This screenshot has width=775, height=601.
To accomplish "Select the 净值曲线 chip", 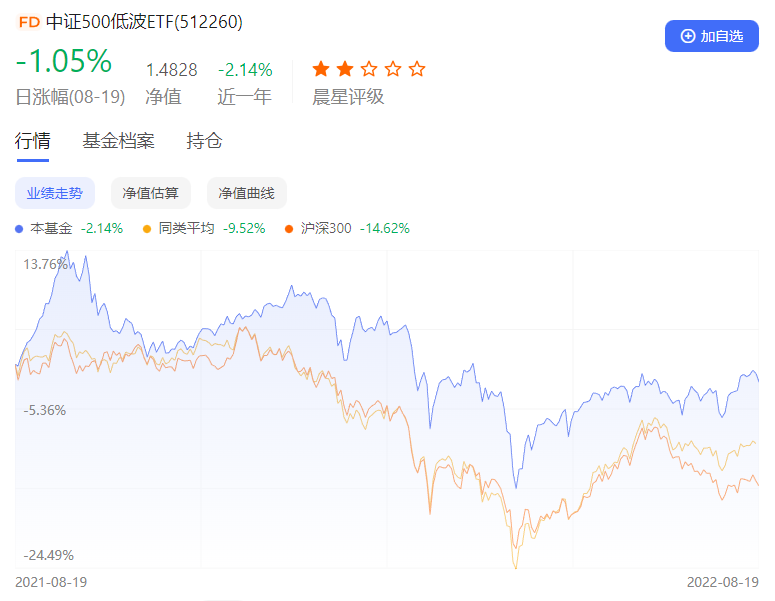I will pos(247,193).
